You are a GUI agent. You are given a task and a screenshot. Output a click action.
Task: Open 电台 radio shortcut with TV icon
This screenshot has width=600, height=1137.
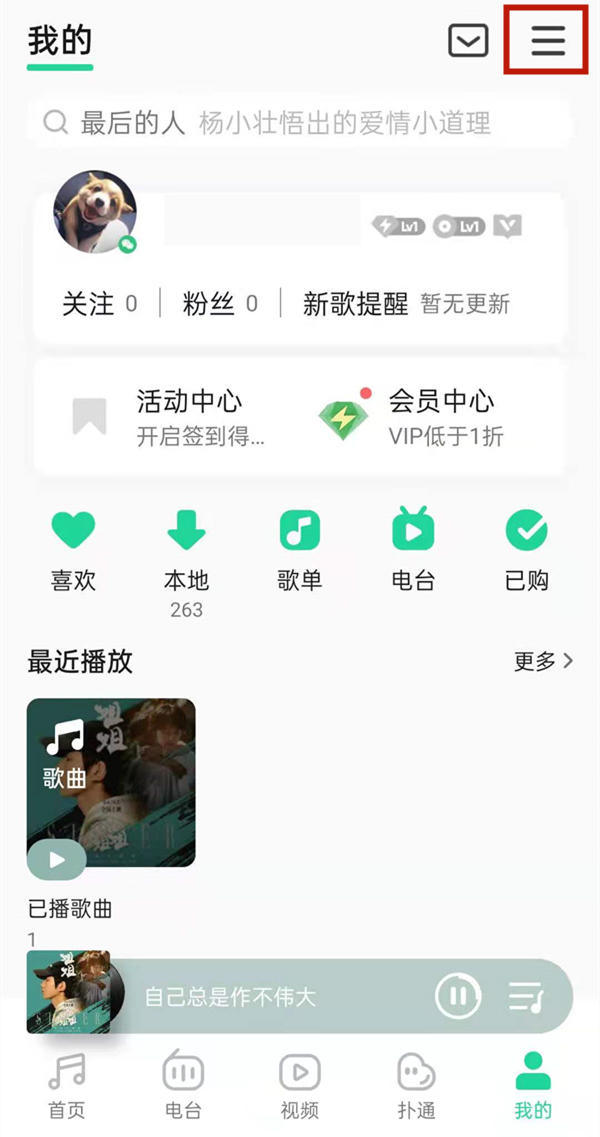click(412, 548)
